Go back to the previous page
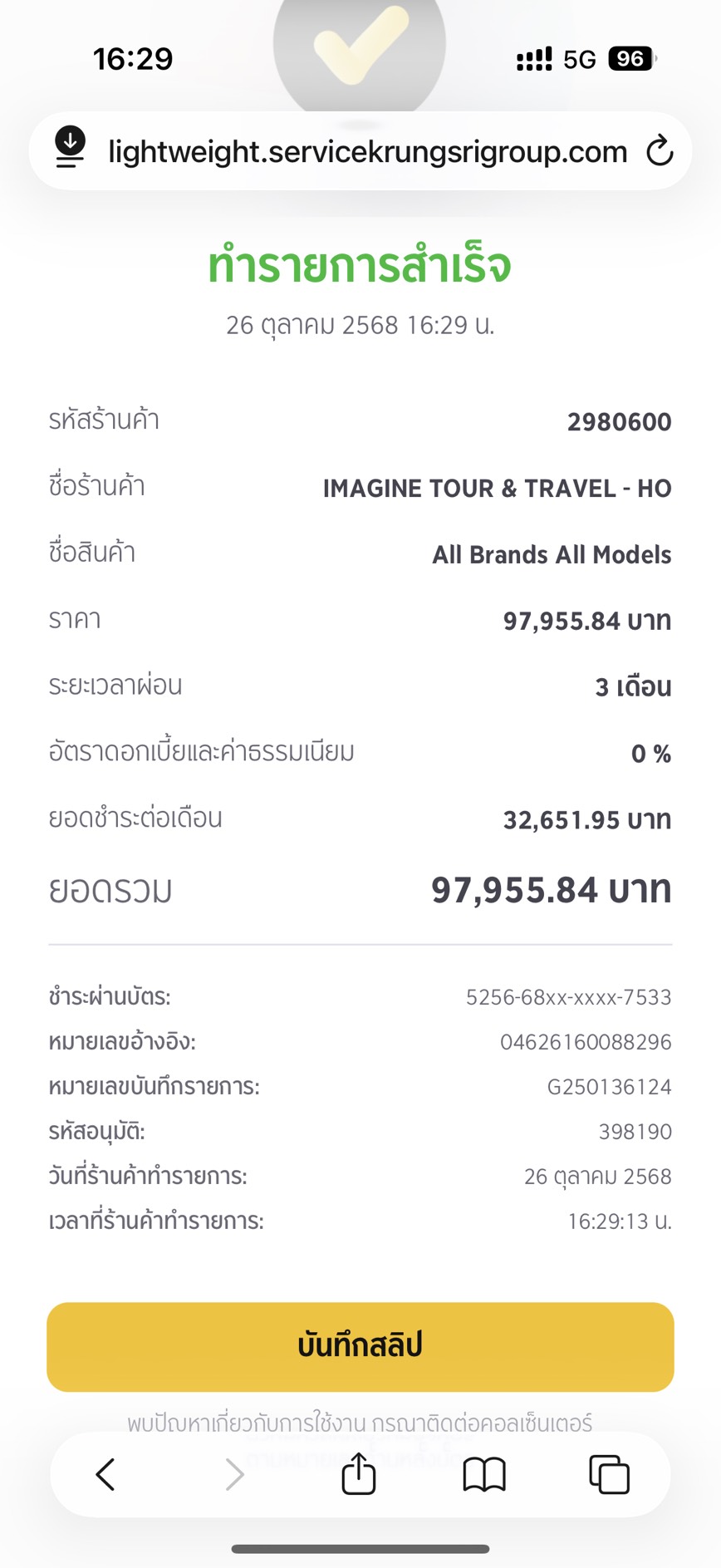The width and height of the screenshot is (721, 1568). pyautogui.click(x=105, y=1474)
